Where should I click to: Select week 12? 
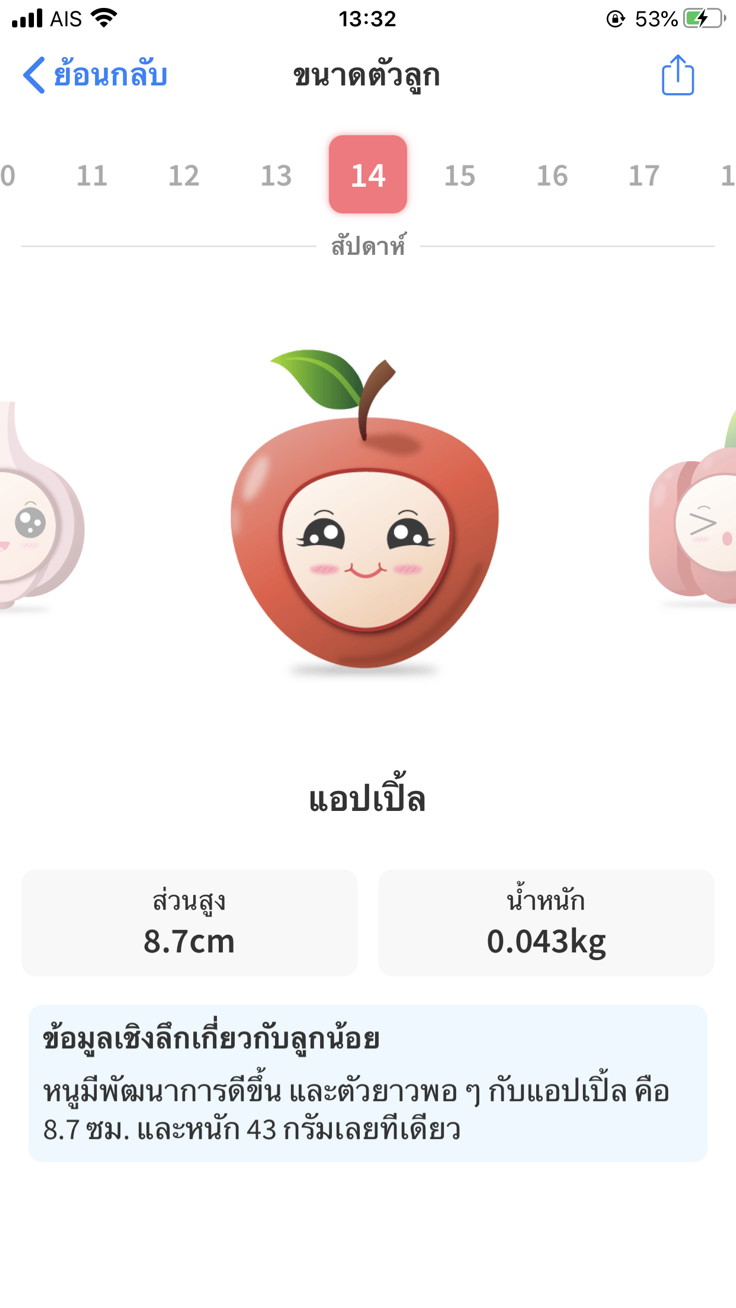[x=184, y=176]
